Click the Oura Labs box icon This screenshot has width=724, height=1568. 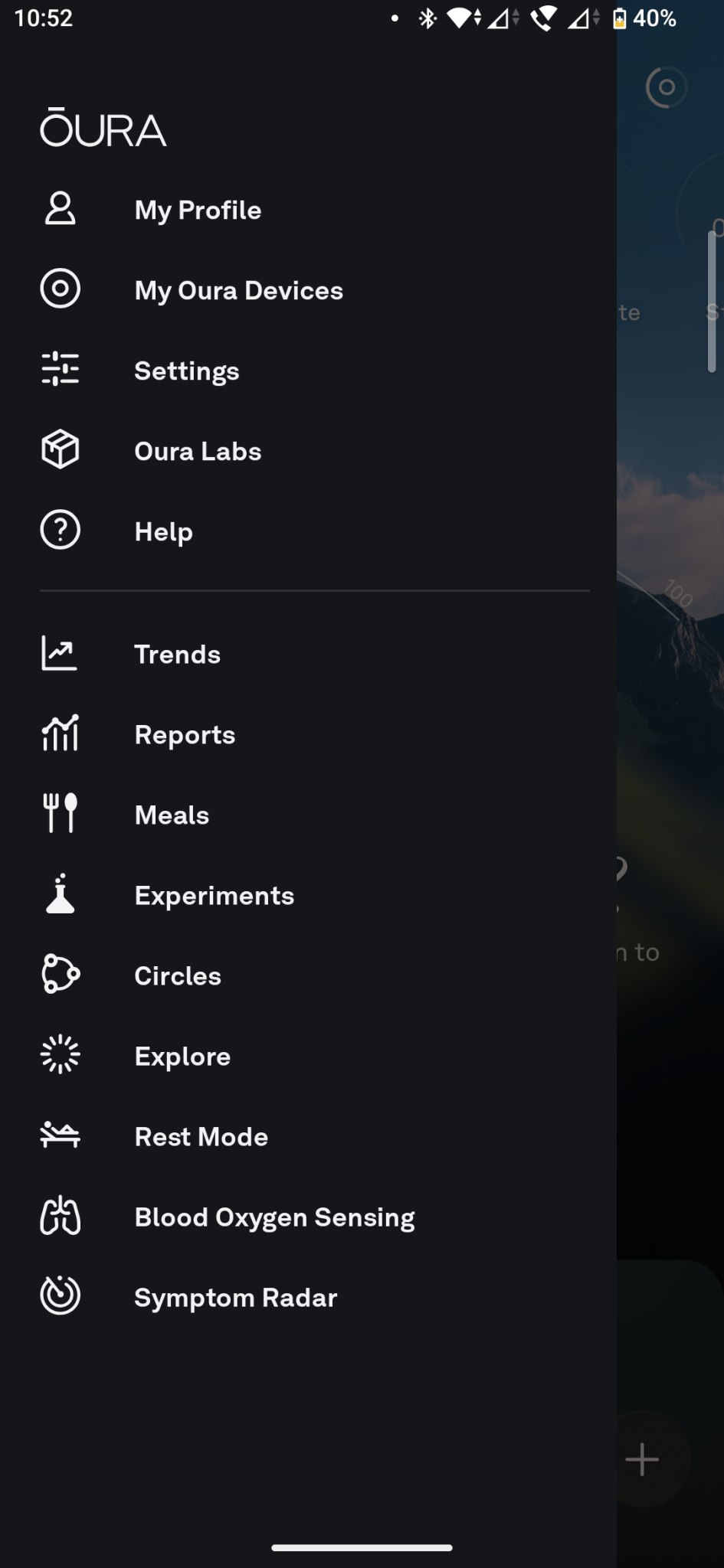(x=61, y=449)
